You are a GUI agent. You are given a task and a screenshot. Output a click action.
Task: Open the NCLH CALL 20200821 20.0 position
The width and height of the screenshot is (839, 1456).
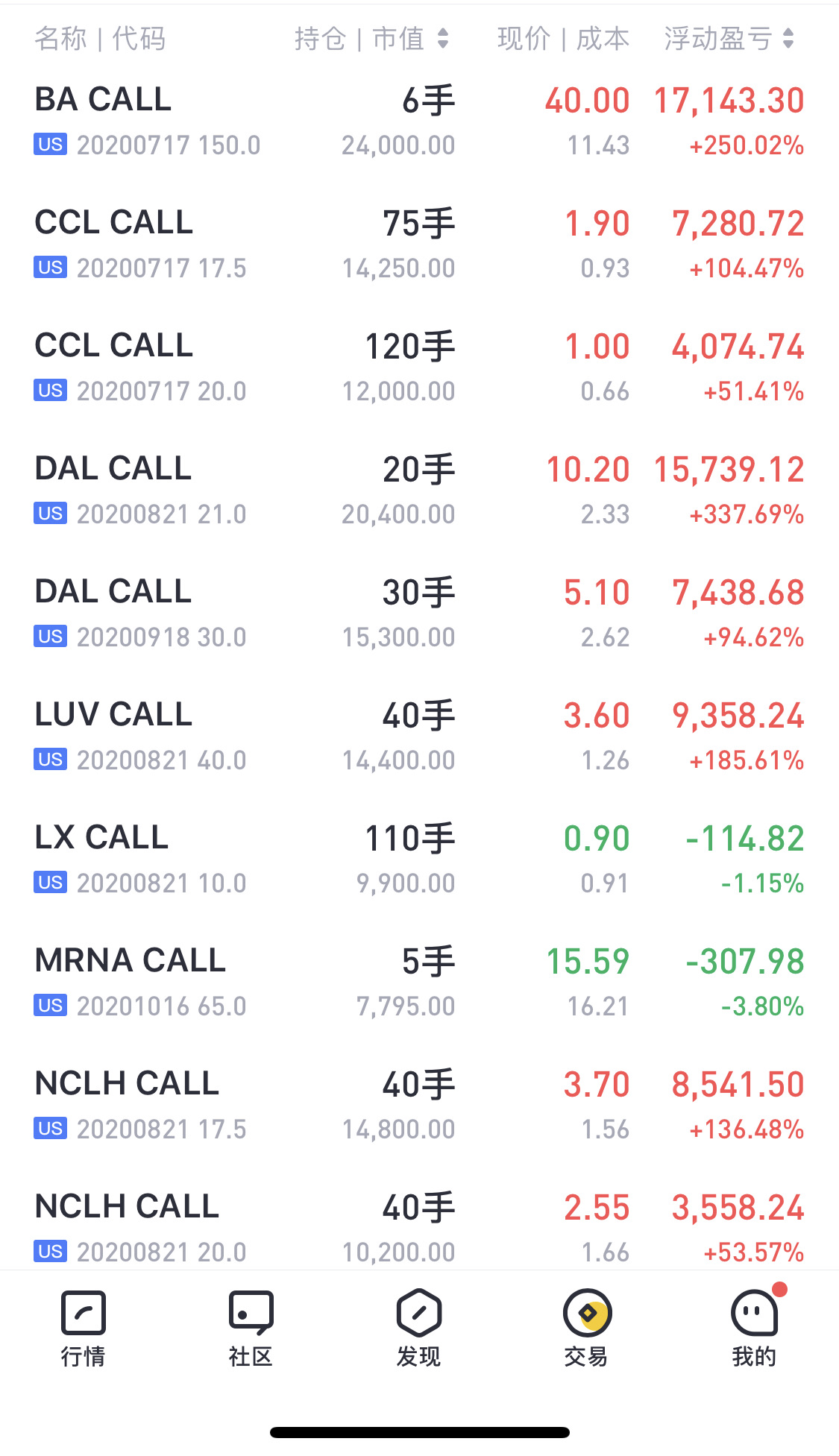click(x=419, y=1226)
